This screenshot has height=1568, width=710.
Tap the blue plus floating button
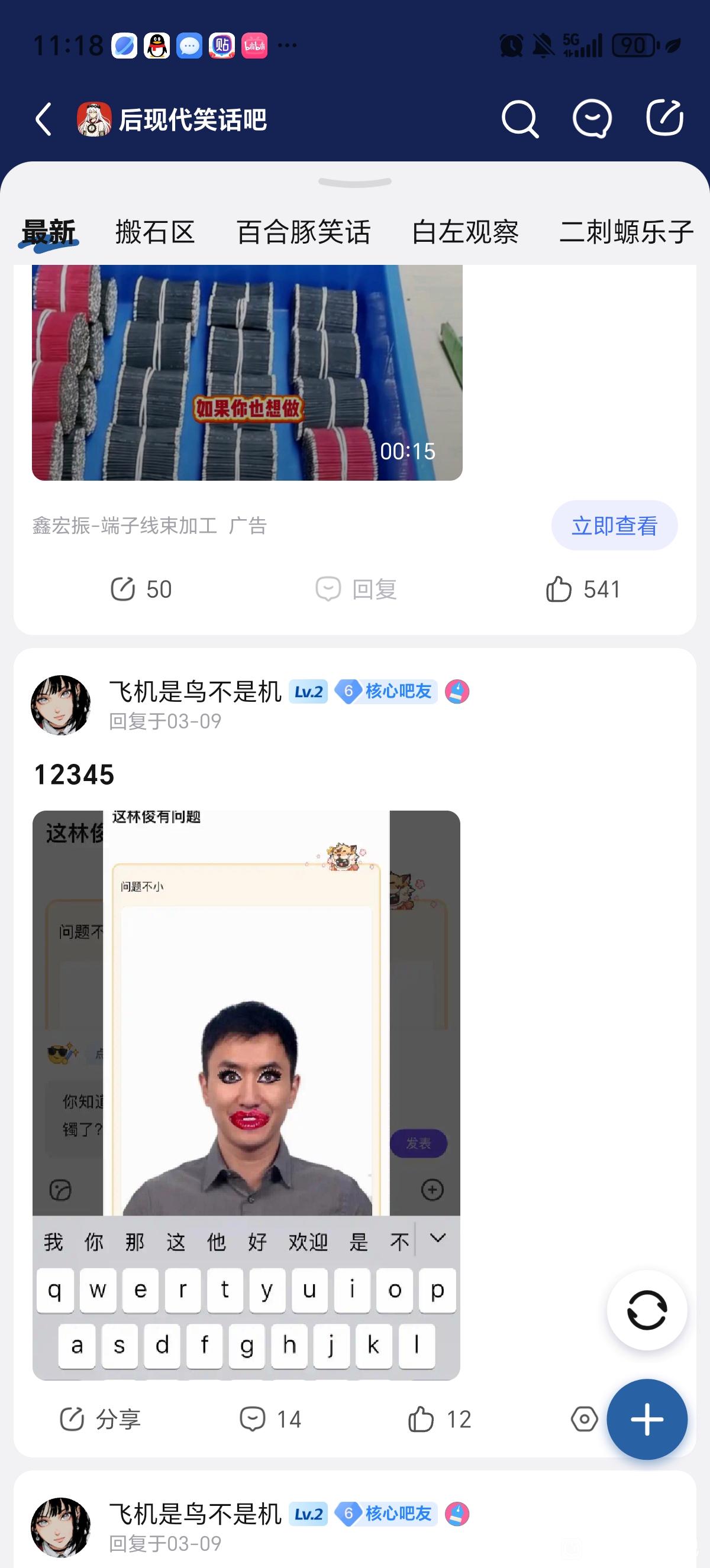(x=647, y=1420)
